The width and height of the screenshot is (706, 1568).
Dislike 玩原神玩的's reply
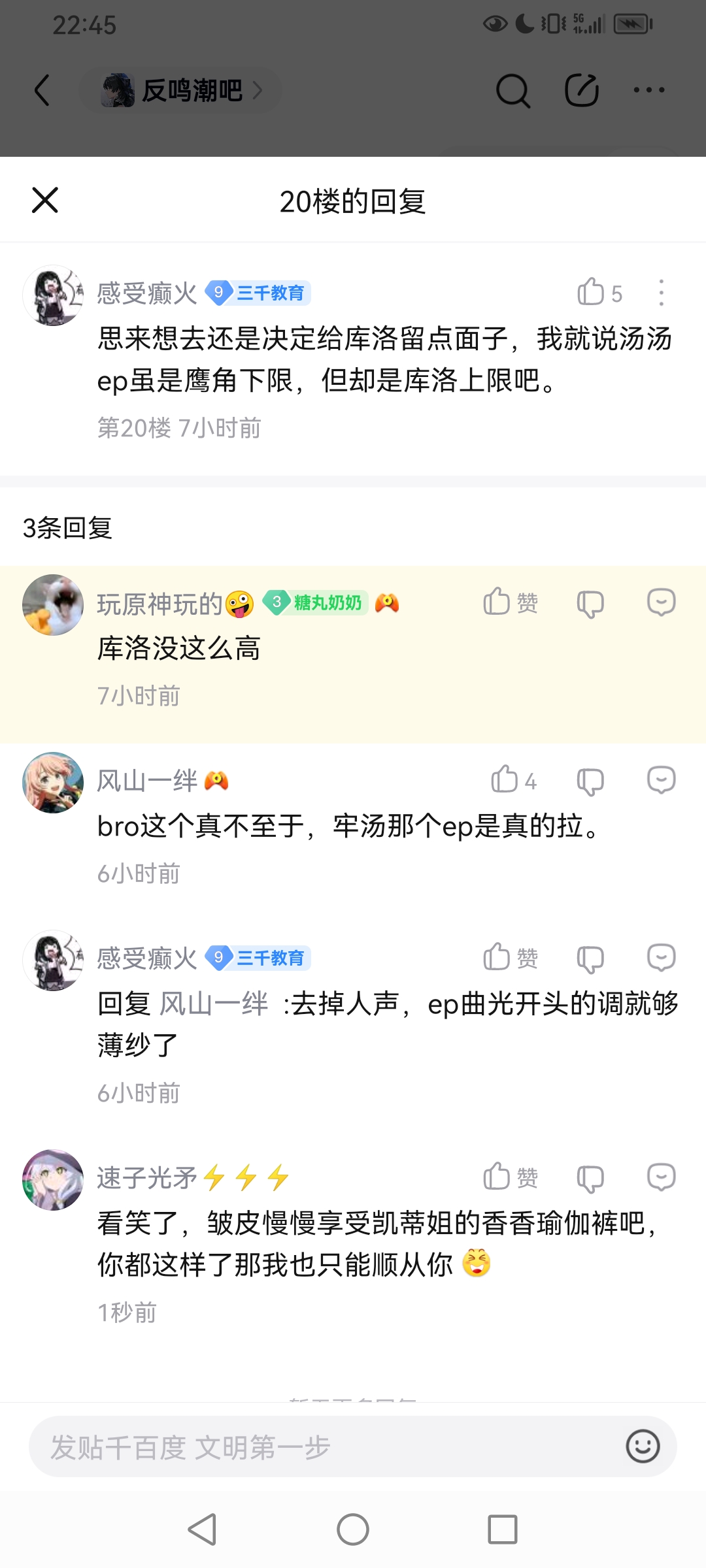[x=590, y=603]
